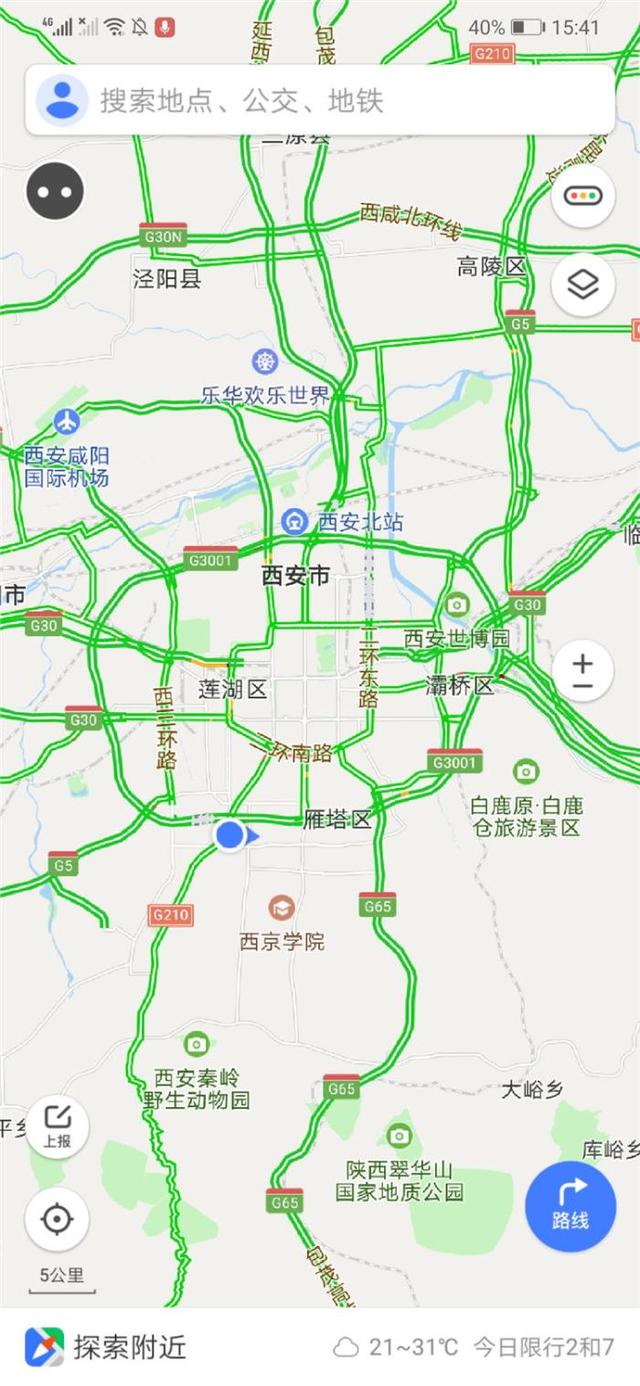
Task: Open the profile avatar icon
Action: click(x=62, y=100)
